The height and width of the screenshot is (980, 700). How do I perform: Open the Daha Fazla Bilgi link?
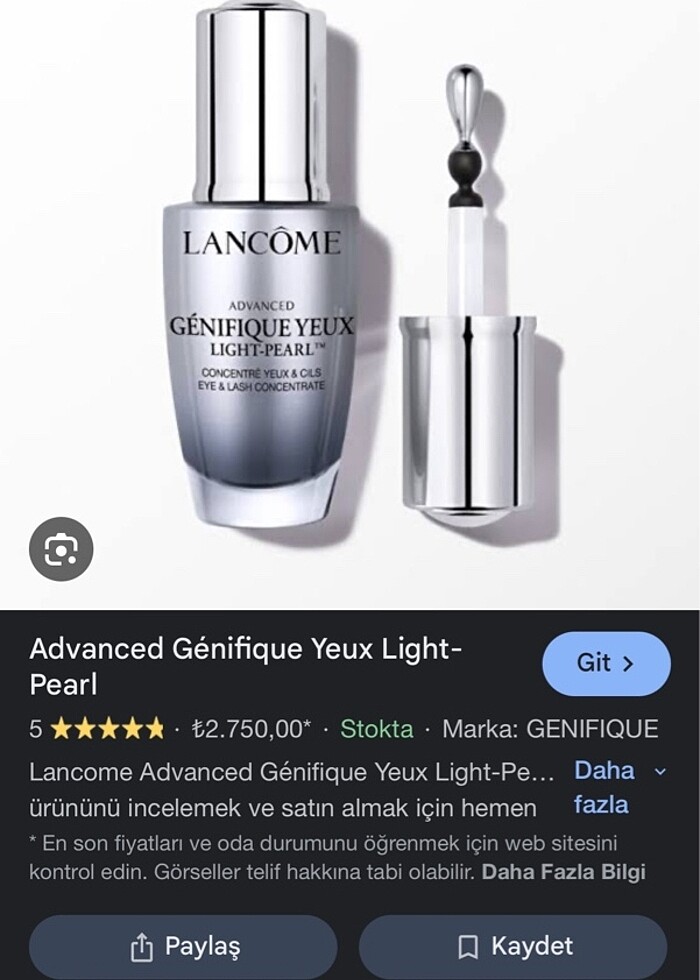[563, 871]
